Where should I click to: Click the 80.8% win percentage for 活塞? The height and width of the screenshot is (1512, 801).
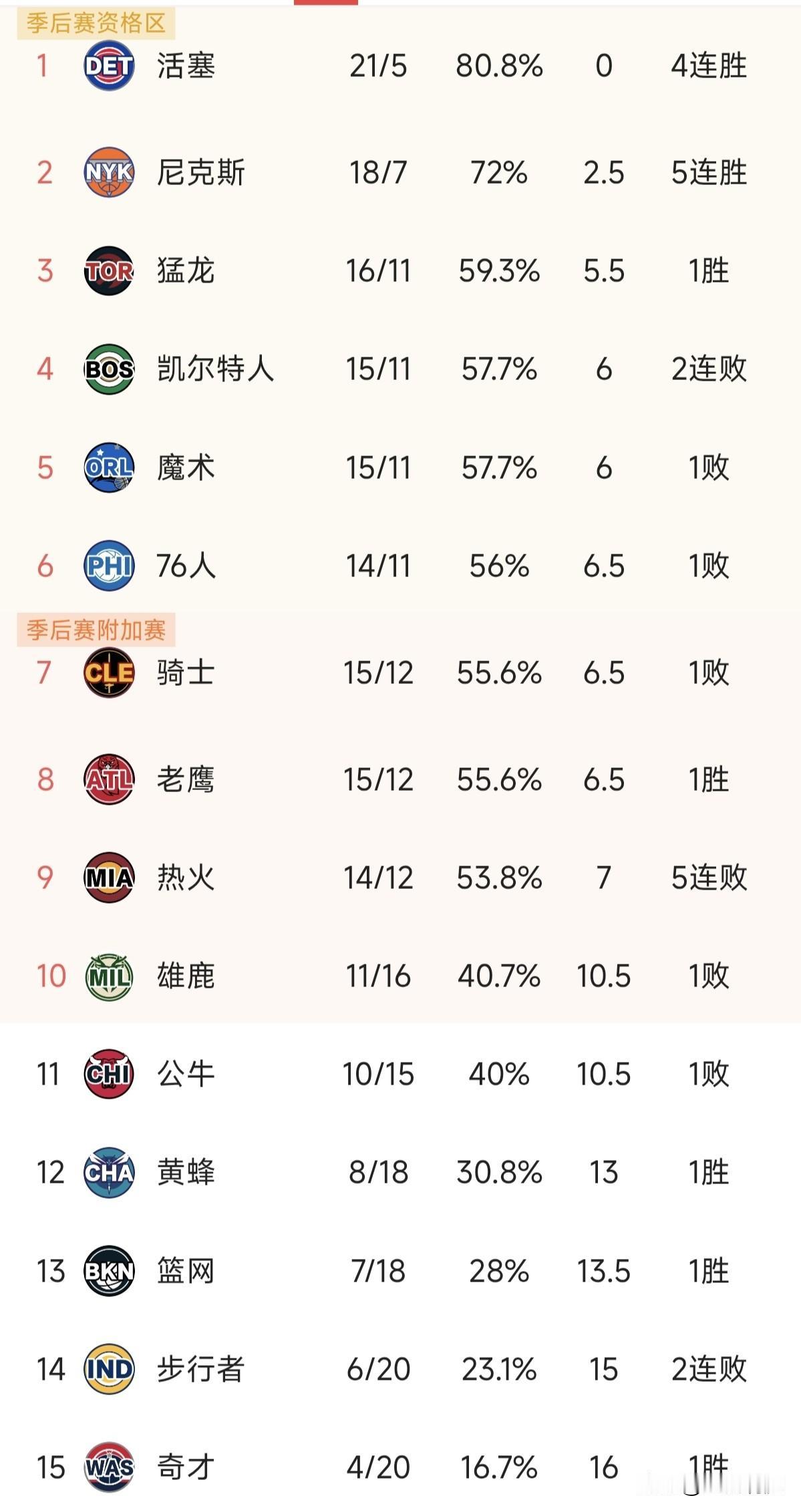pyautogui.click(x=498, y=65)
